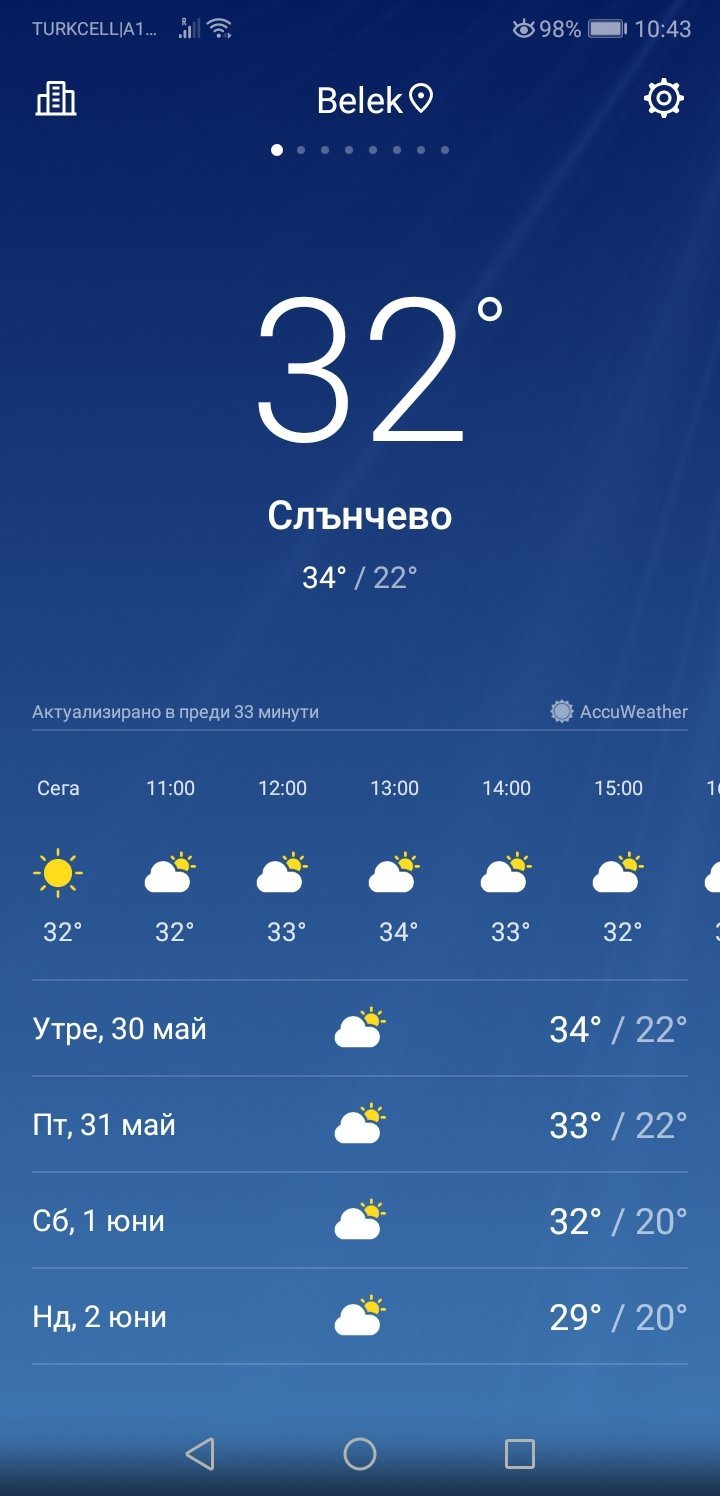
Task: Open AccuWeather source link
Action: 620,712
